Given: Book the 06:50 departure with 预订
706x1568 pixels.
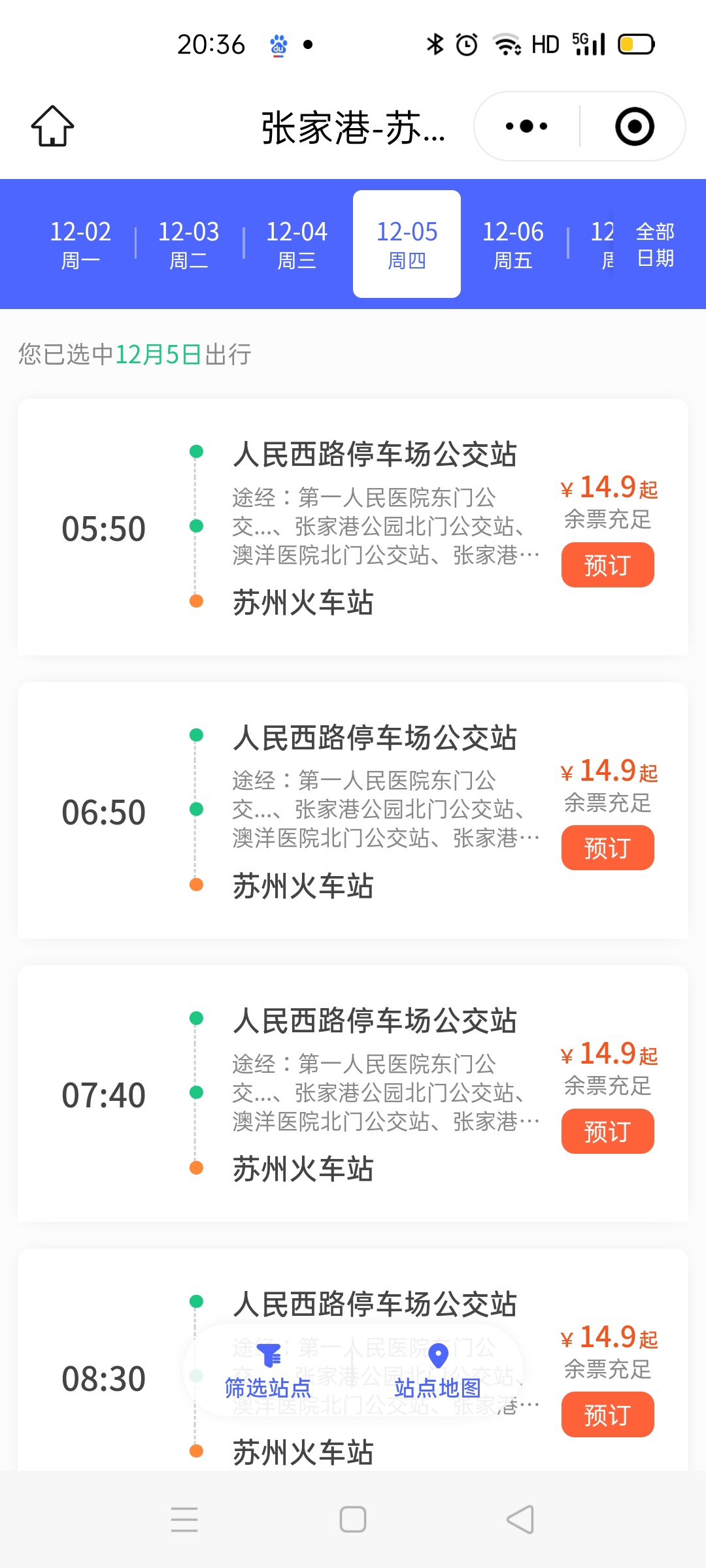Looking at the screenshot, I should [607, 847].
